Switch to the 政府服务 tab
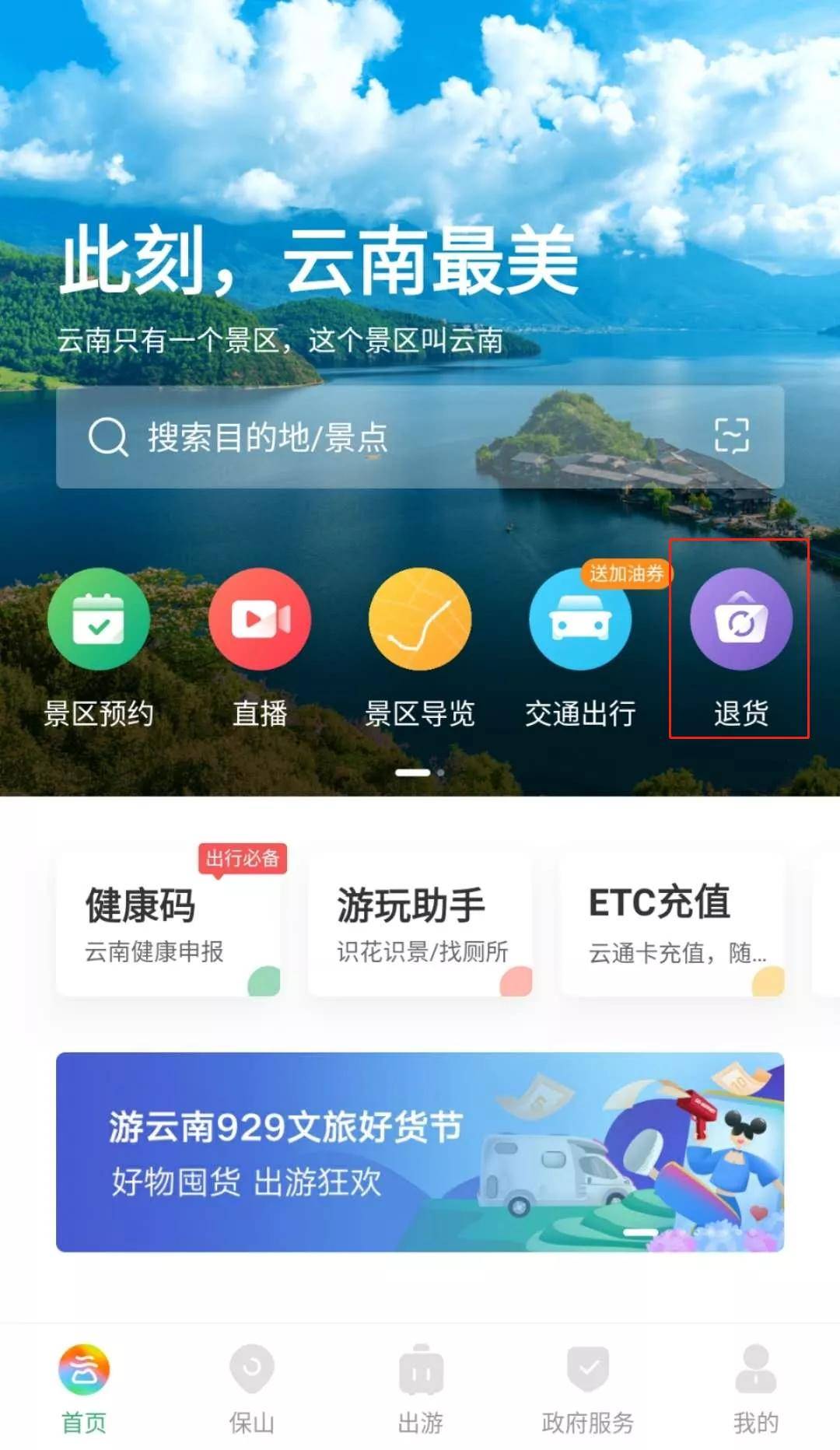This screenshot has width=840, height=1450. (588, 1389)
